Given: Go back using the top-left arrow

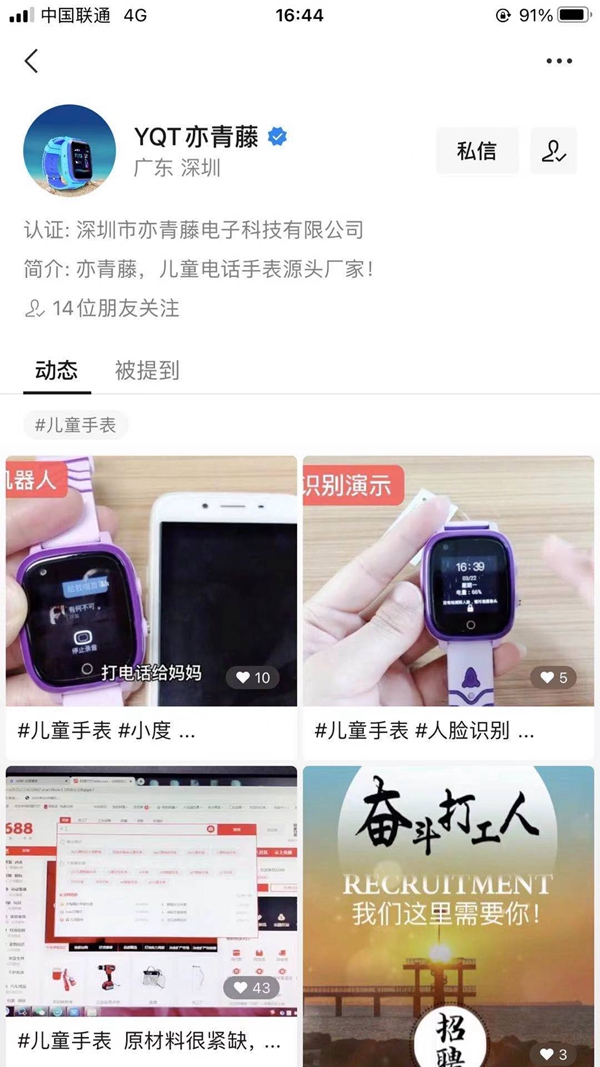Looking at the screenshot, I should 32,61.
